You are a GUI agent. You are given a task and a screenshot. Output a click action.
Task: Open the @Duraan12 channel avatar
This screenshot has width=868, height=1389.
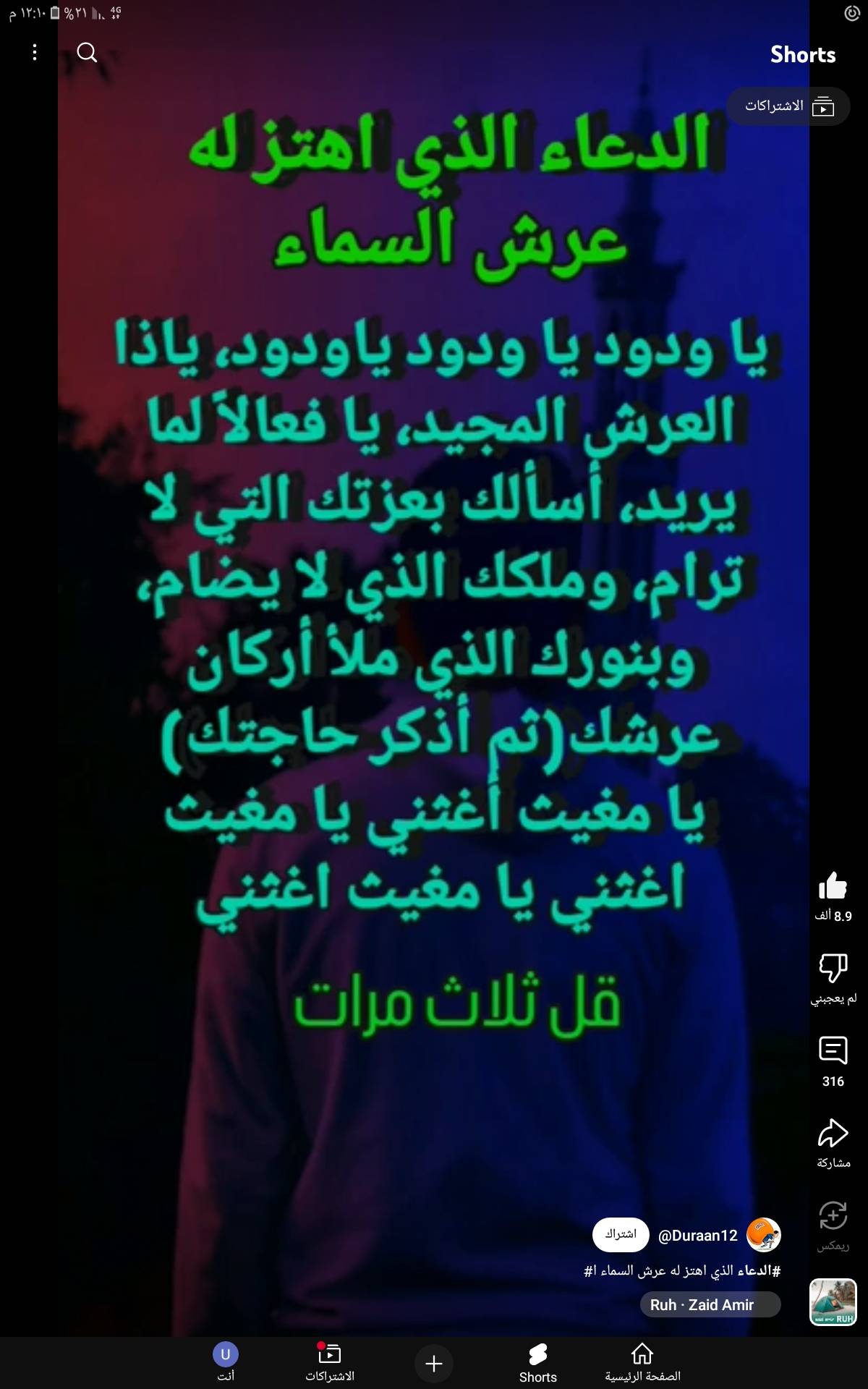[763, 1234]
